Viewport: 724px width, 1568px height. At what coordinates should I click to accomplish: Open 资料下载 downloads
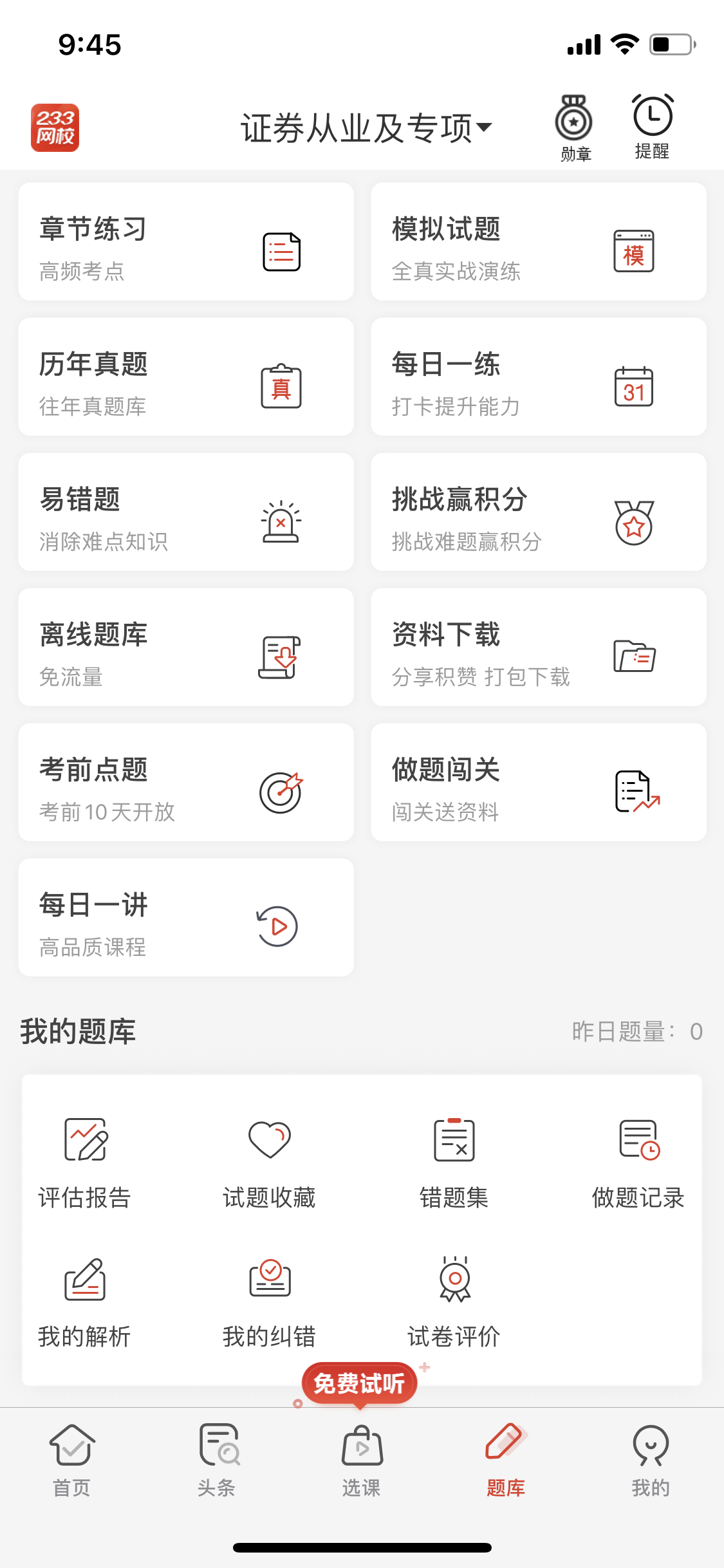[539, 647]
